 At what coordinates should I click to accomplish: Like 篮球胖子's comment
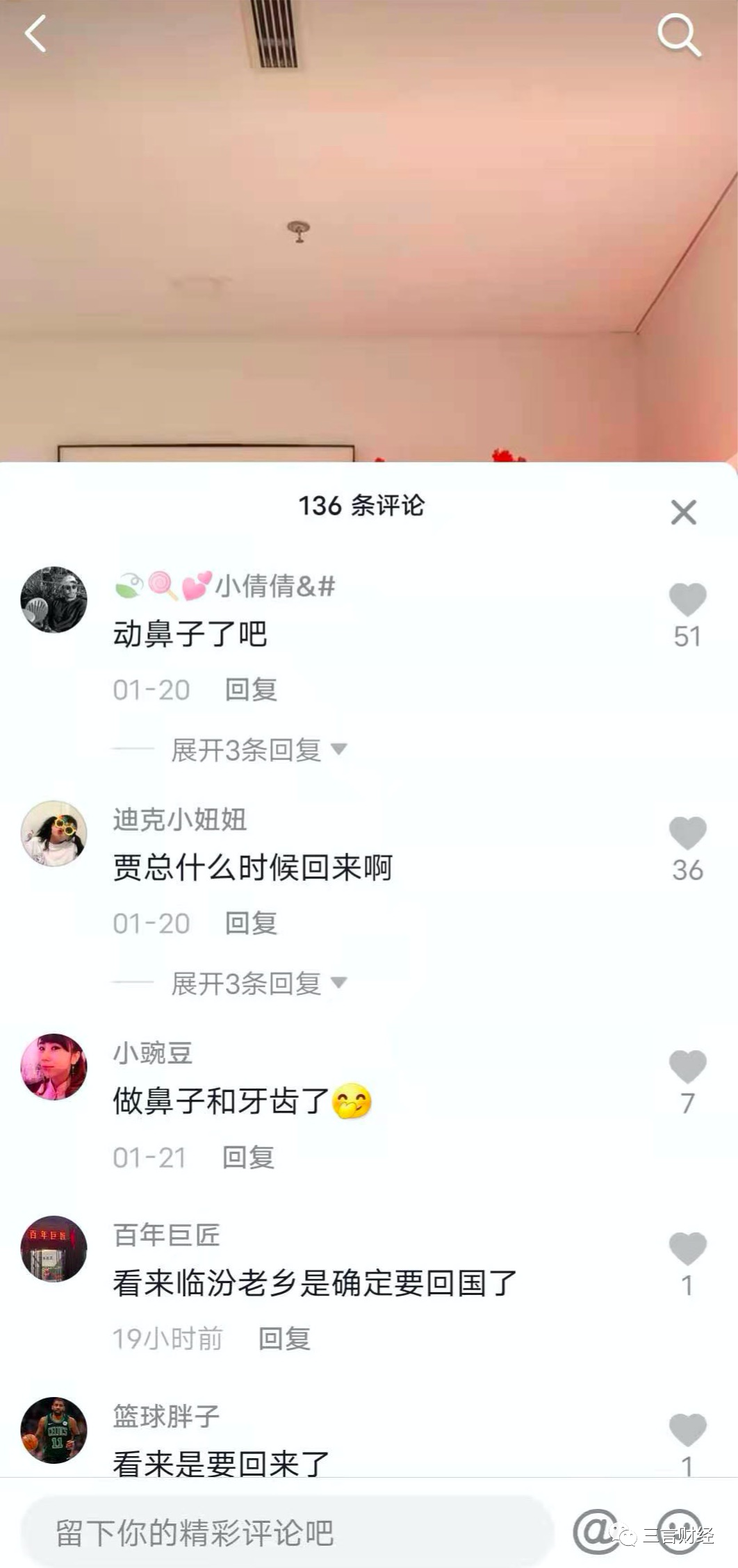pos(687,1430)
